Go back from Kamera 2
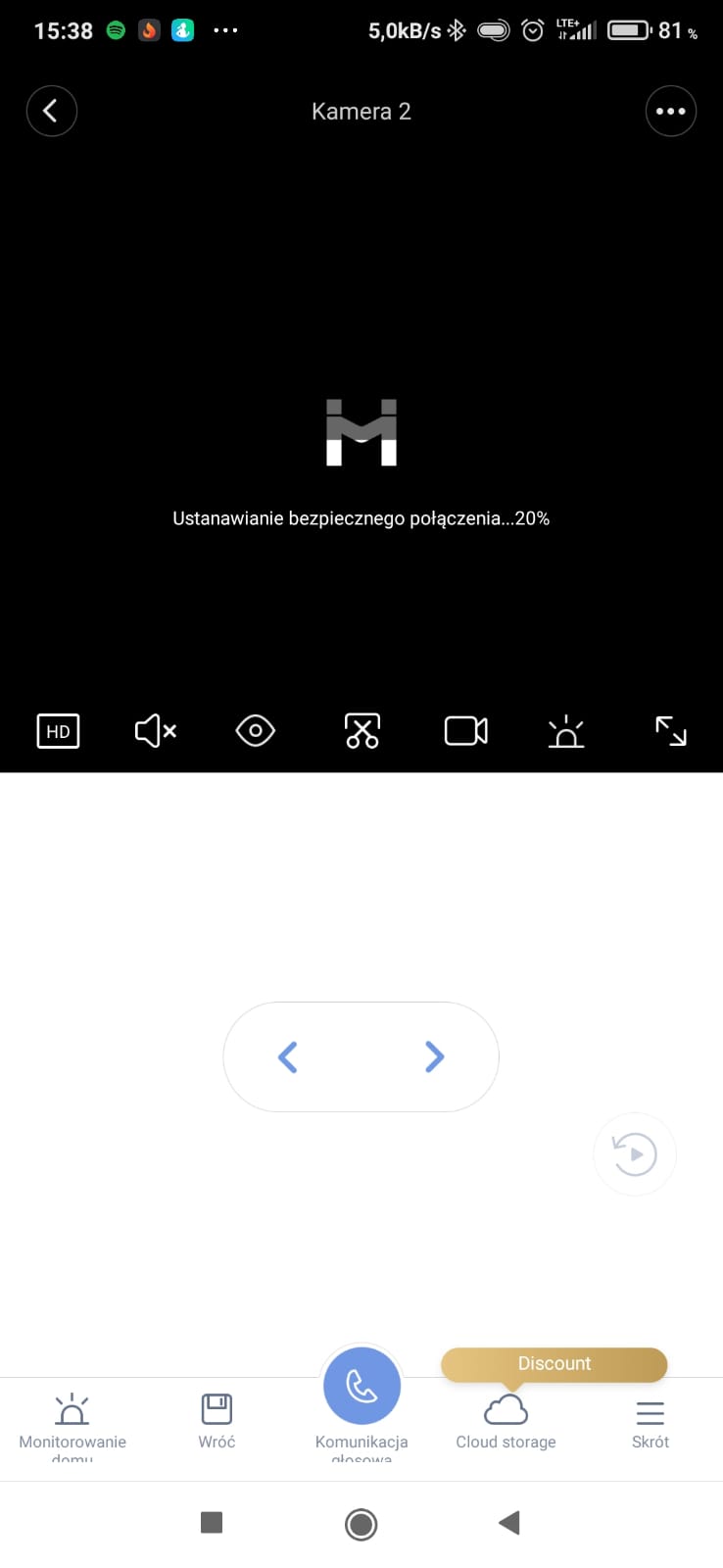This screenshot has width=723, height=1568. pyautogui.click(x=51, y=111)
